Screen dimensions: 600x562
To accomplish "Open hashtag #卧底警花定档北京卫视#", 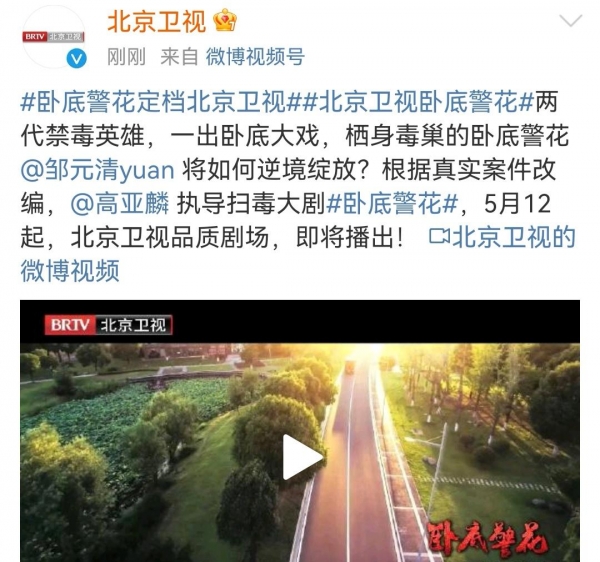I will pyautogui.click(x=154, y=101).
